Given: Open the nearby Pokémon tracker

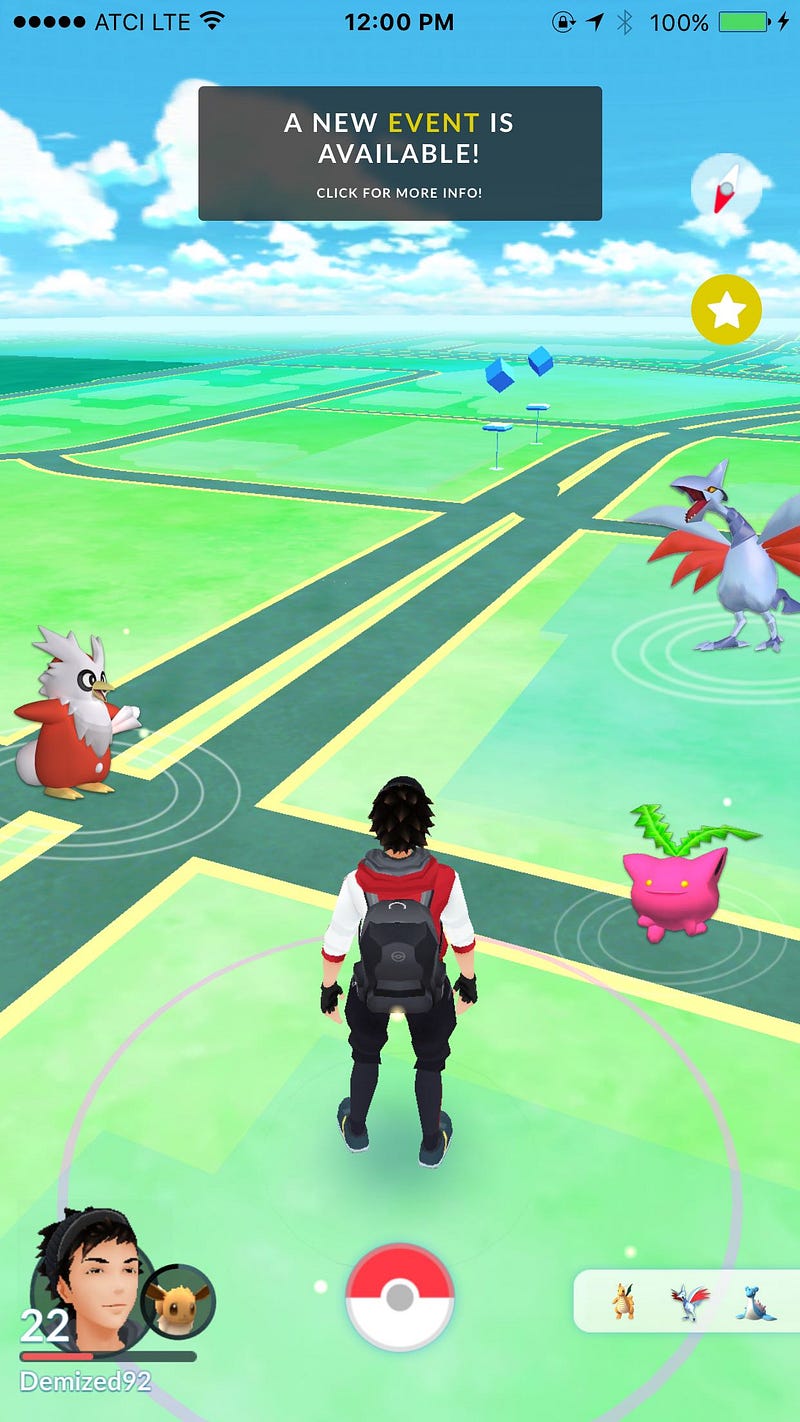Looking at the screenshot, I should click(687, 1301).
